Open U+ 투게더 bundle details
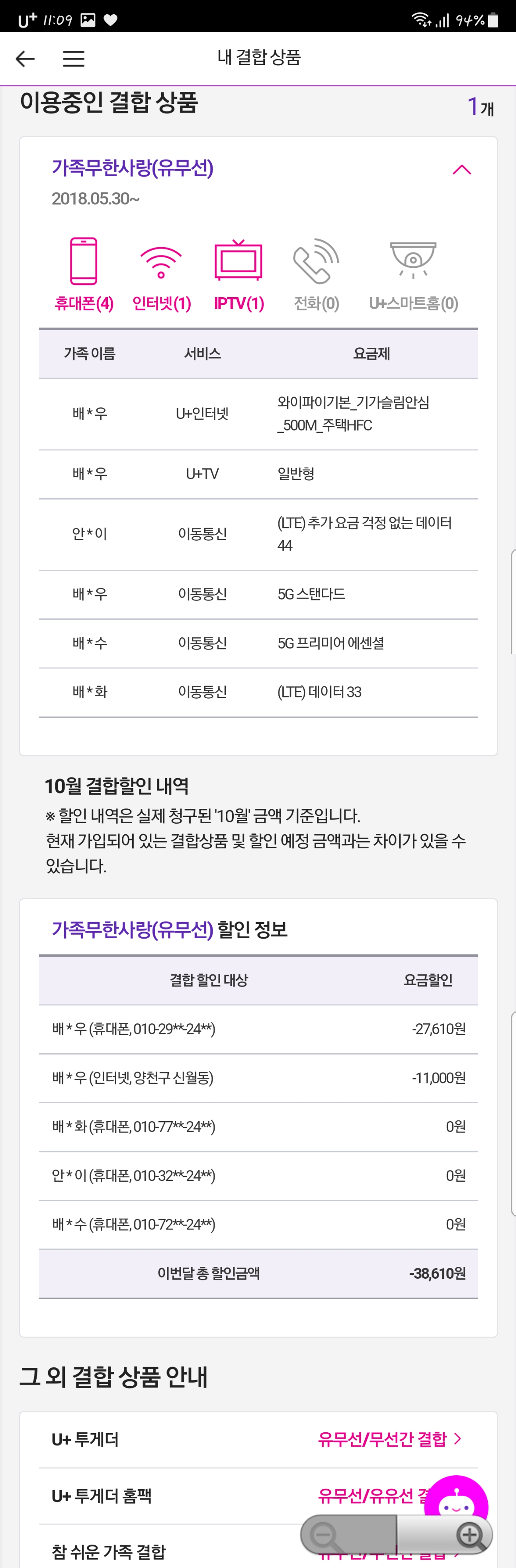This screenshot has width=516, height=1568. click(x=258, y=1439)
